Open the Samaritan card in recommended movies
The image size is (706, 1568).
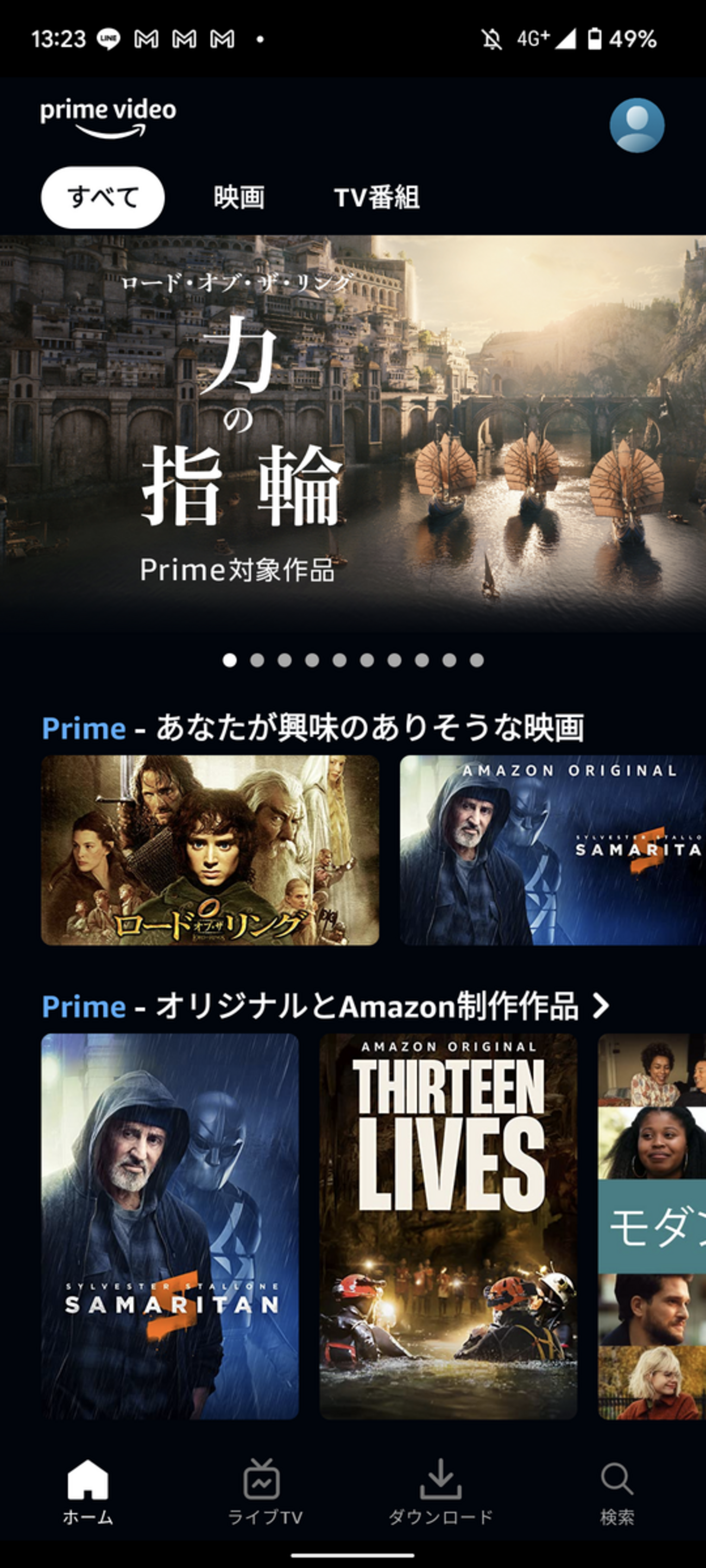coord(552,850)
